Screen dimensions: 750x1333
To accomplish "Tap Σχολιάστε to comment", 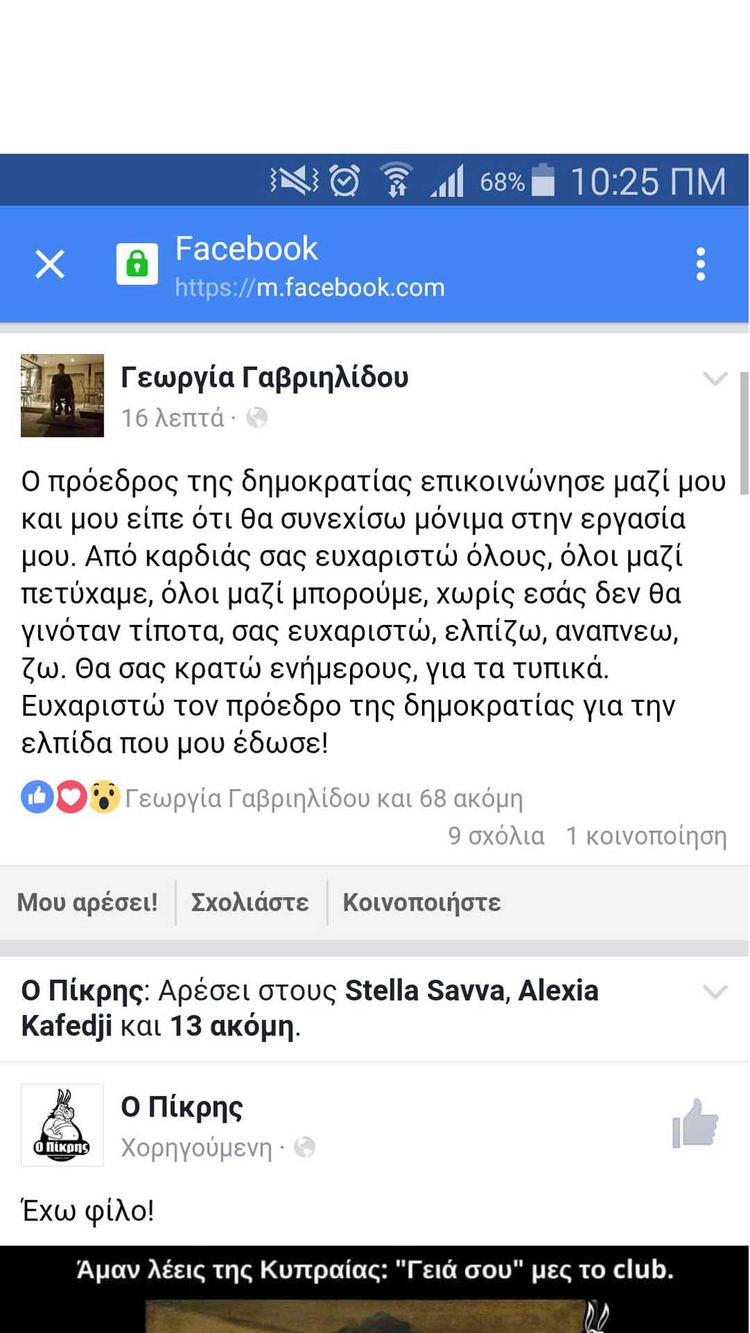I will (x=250, y=902).
